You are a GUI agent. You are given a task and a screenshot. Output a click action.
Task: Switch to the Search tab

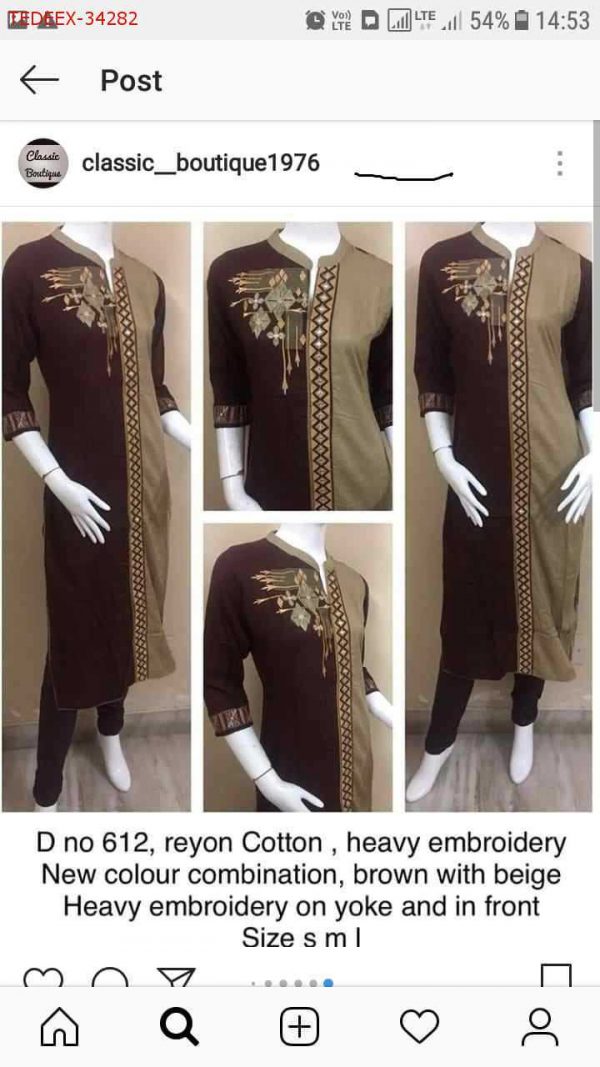[179, 1027]
